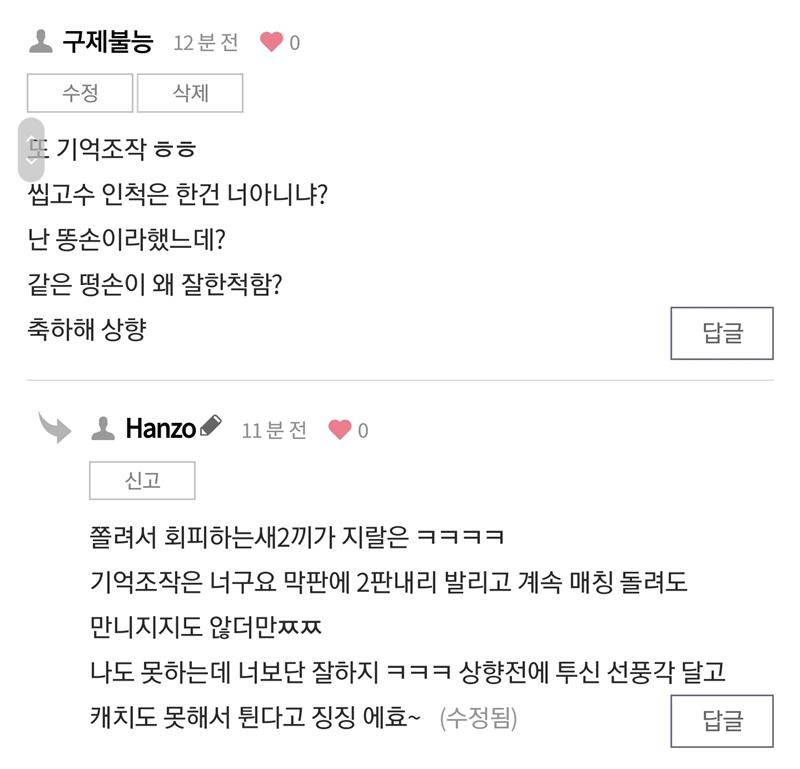Tap the gray scroll handle on the left
Image resolution: width=800 pixels, height=769 pixels.
(31, 150)
